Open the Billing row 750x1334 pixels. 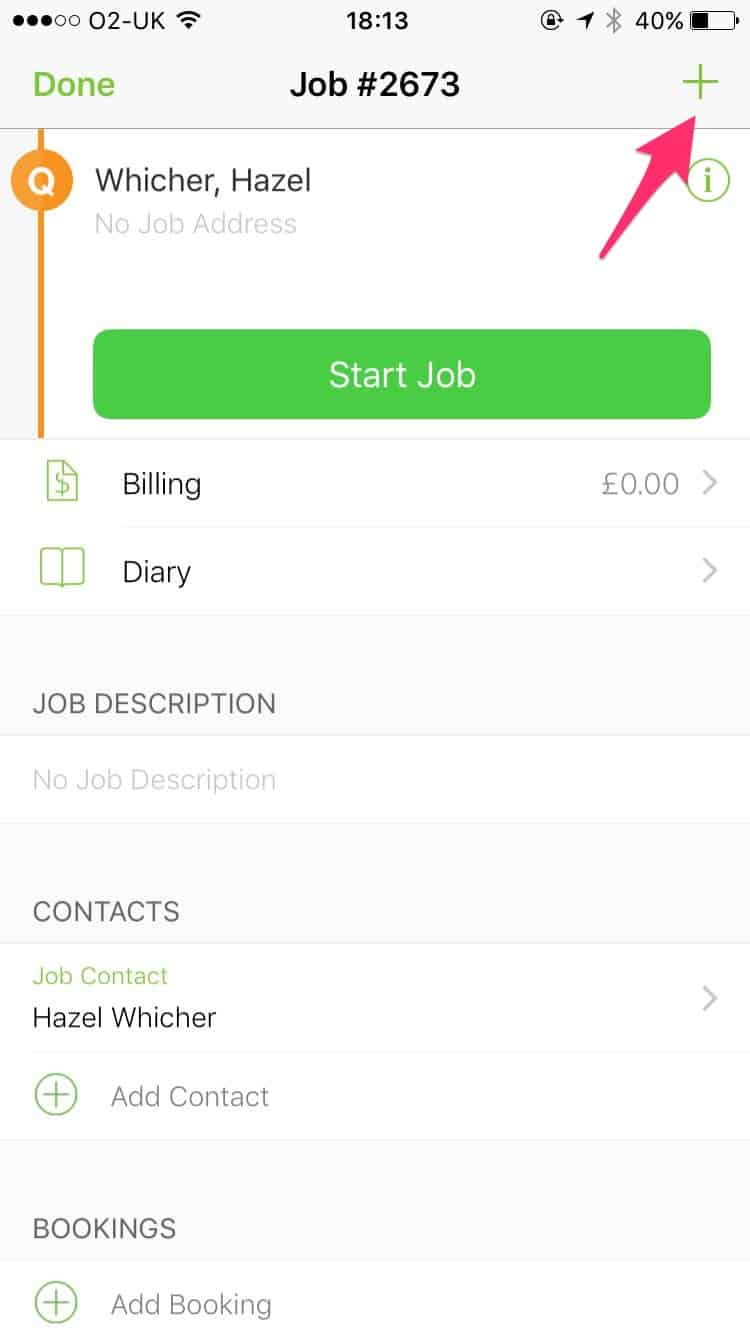(x=375, y=484)
